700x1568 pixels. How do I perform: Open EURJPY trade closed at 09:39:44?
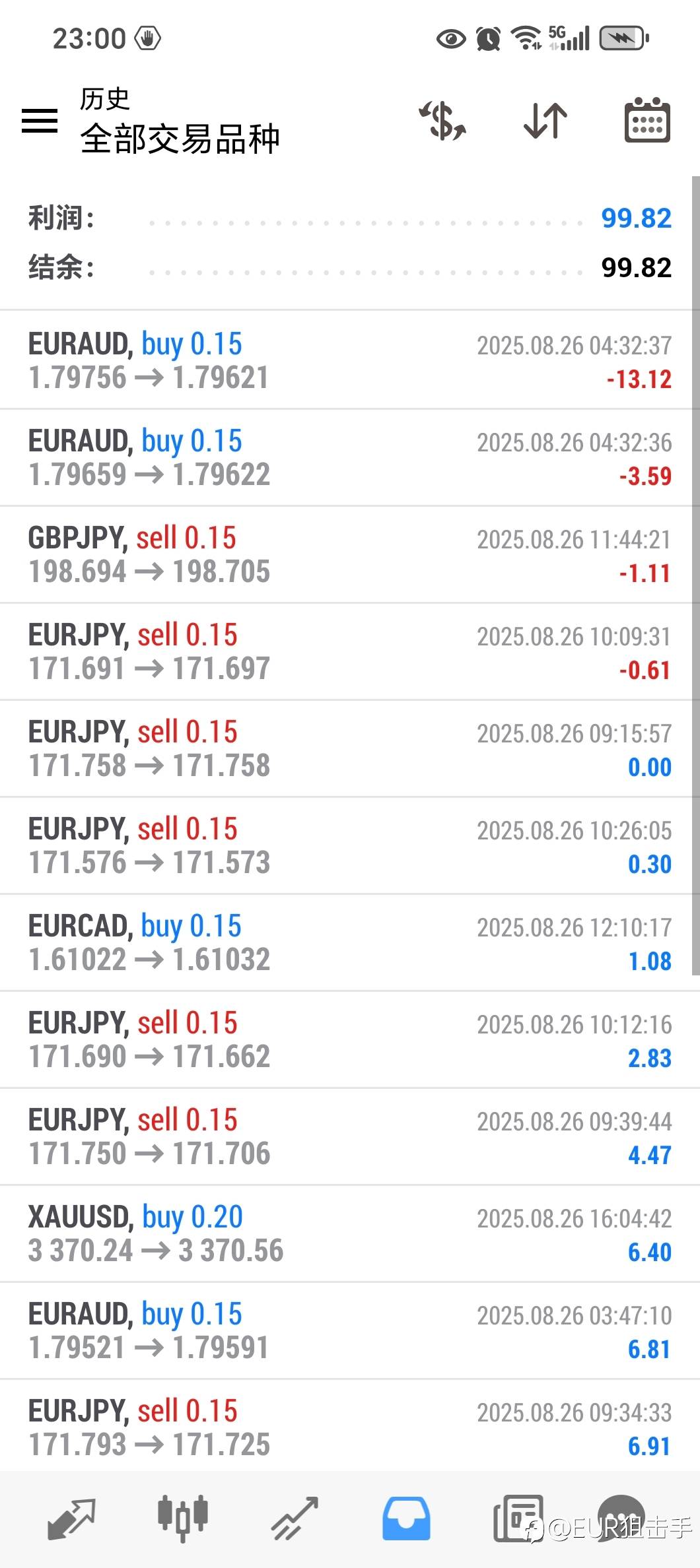click(350, 1136)
